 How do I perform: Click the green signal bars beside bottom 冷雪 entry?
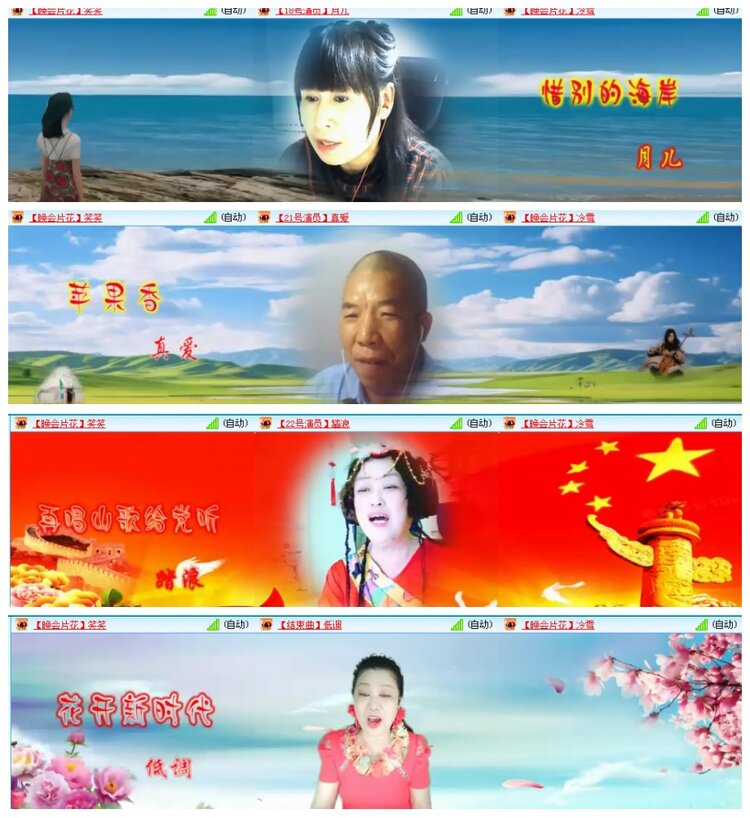pos(700,624)
